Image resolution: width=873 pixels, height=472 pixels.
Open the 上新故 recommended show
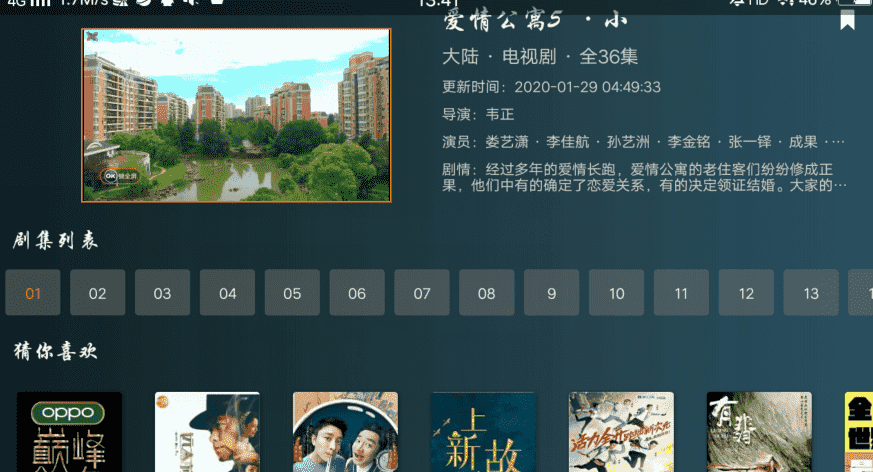(483, 432)
